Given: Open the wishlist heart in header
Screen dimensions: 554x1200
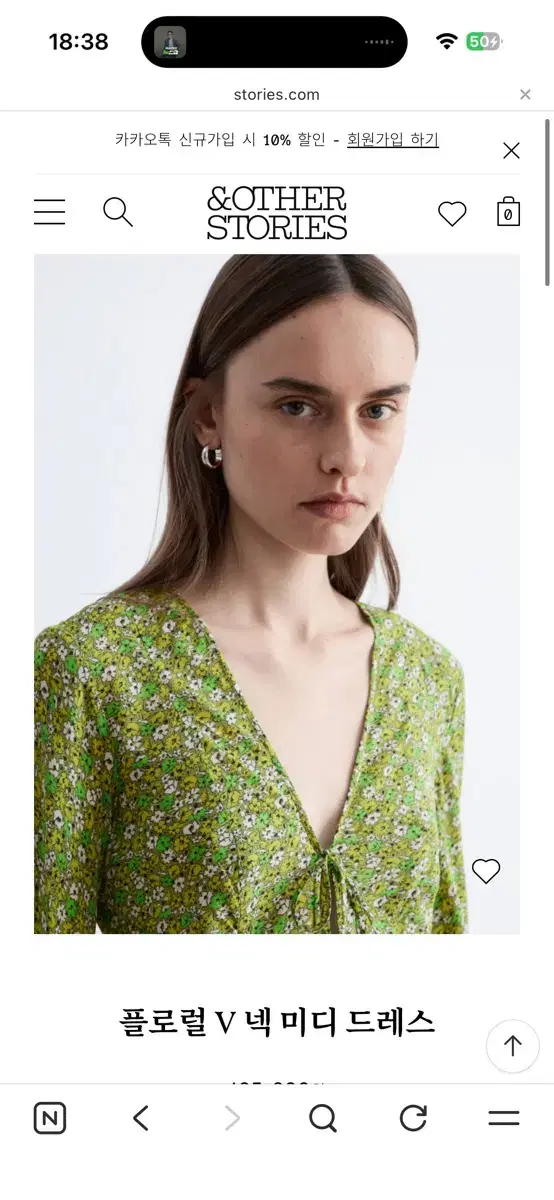Looking at the screenshot, I should tap(452, 213).
